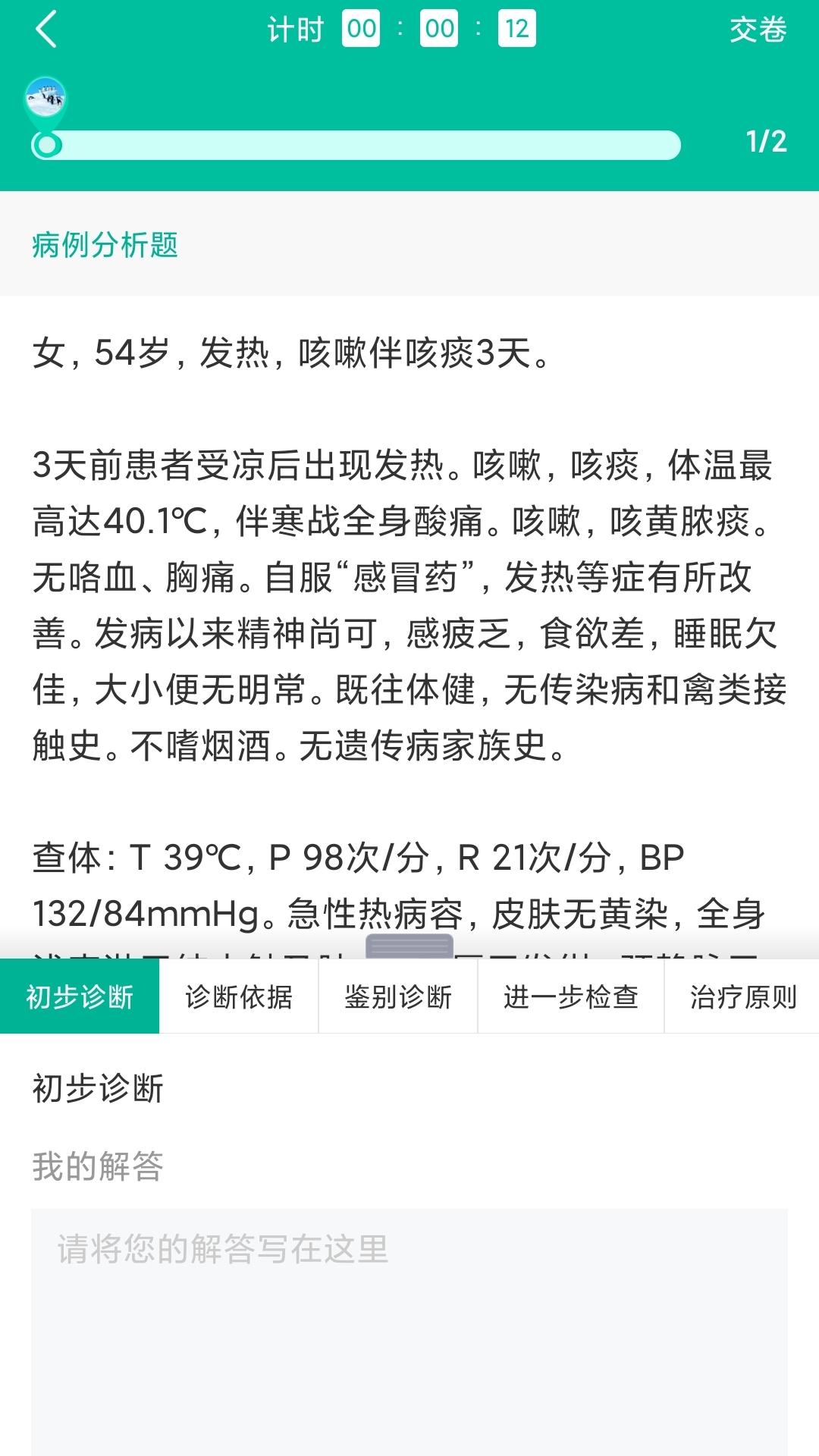
Task: Tap the panel drag handle
Action: tap(409, 946)
